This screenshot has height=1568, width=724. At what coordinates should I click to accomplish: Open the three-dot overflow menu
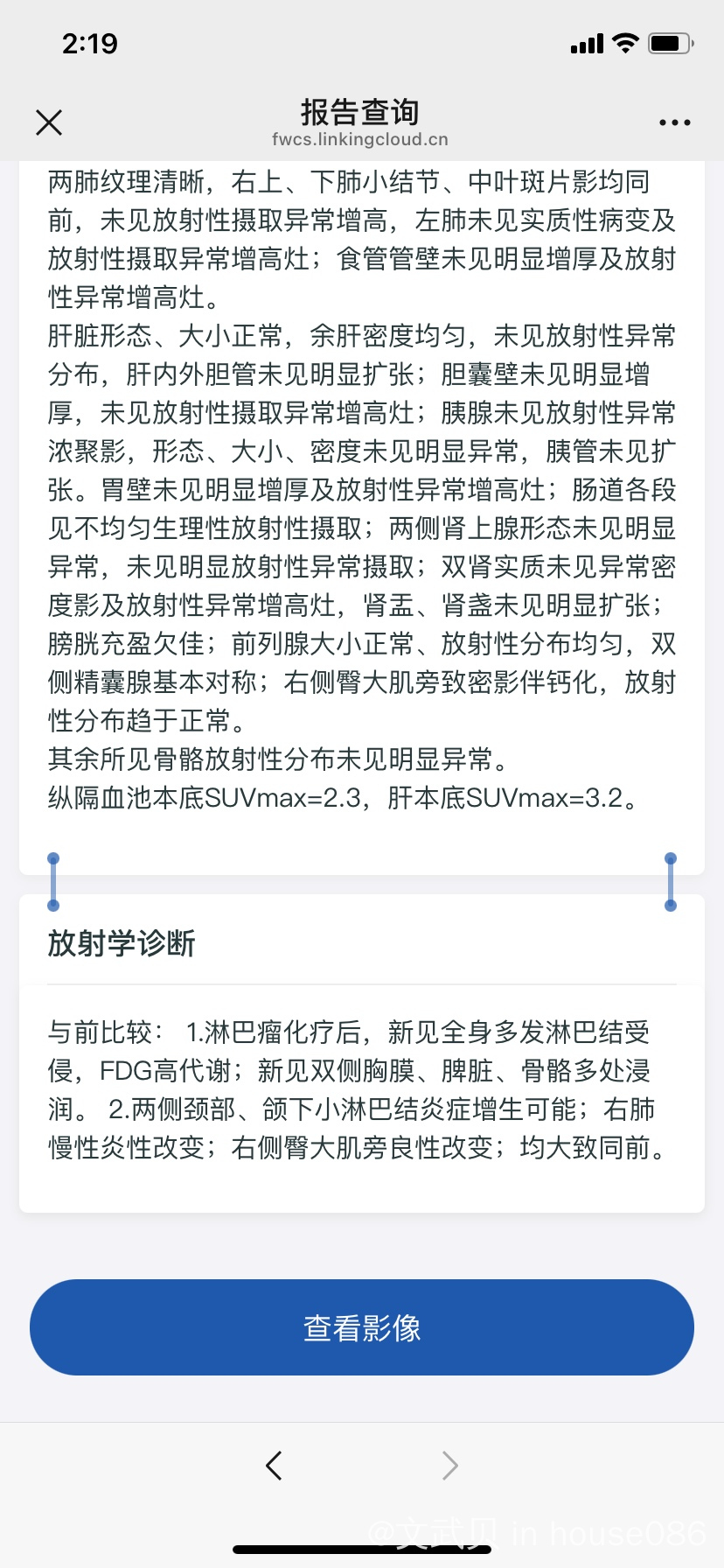(674, 122)
